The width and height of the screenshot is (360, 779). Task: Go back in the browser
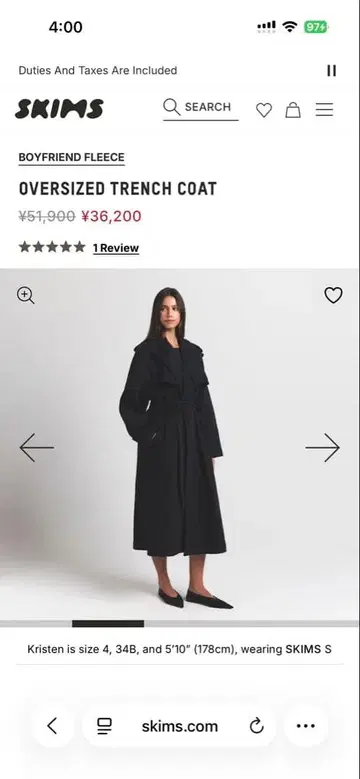click(53, 726)
